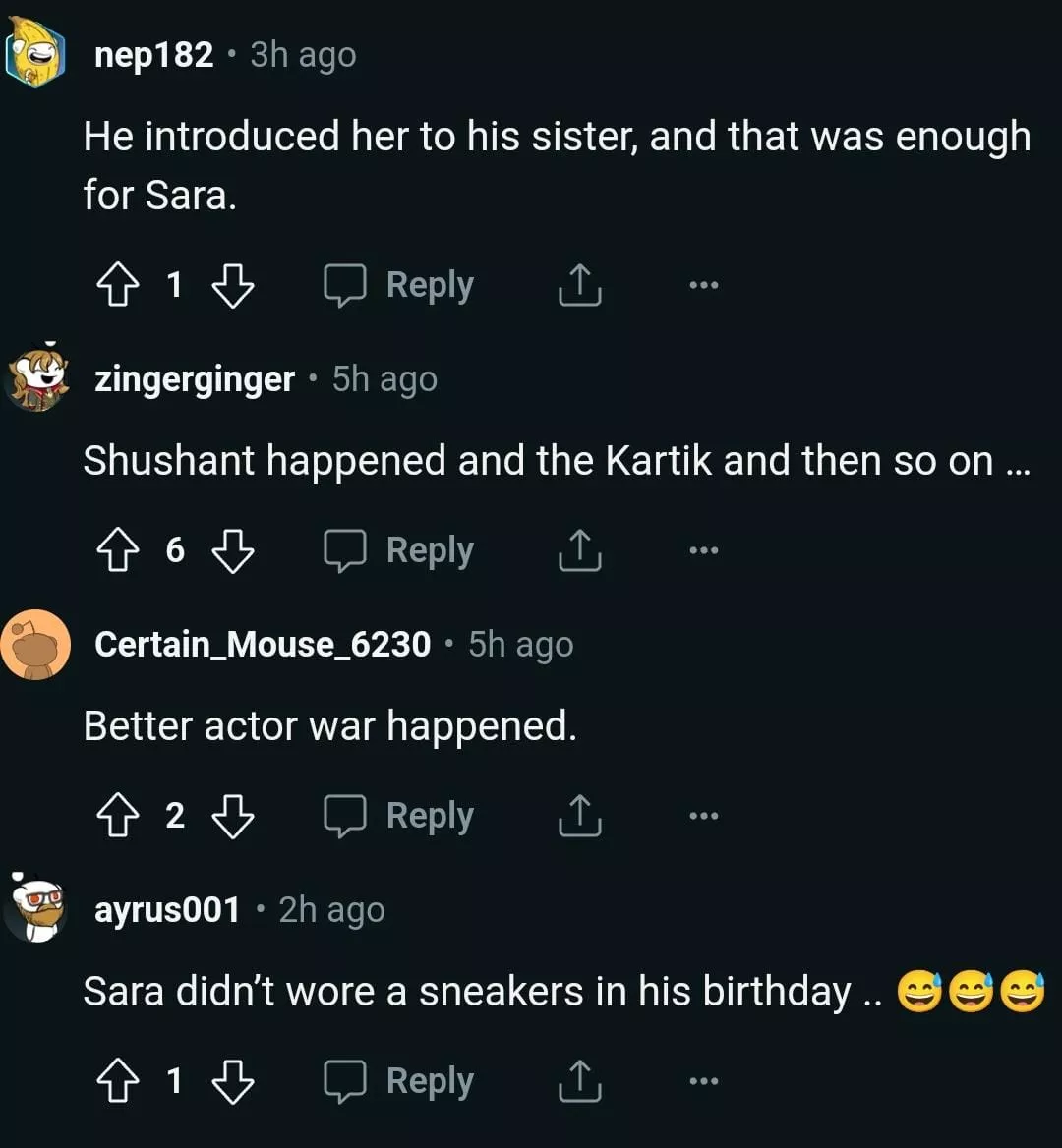Visit Certain_Mouse_6230's profile

(262, 645)
